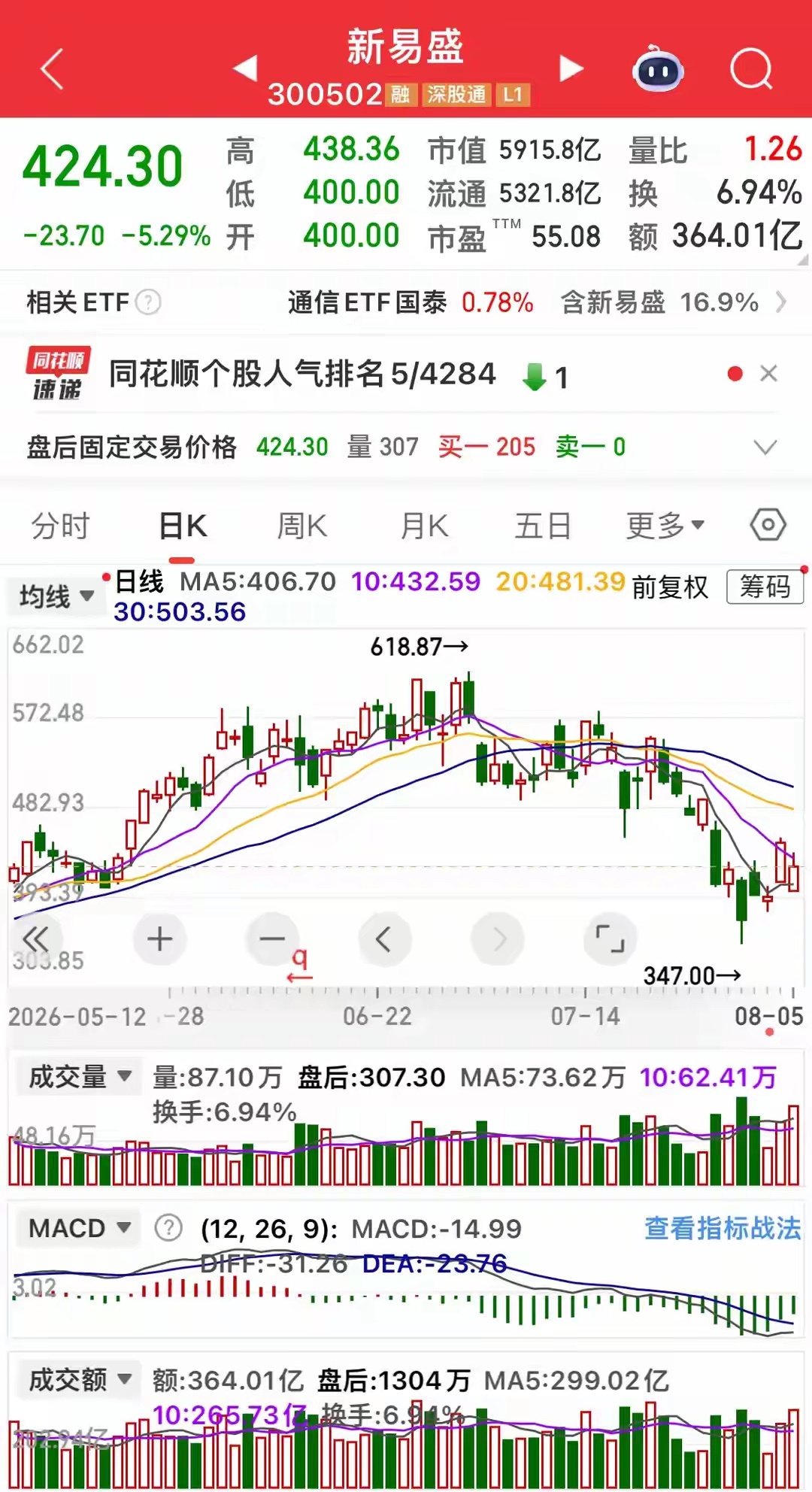Open 查看指标战法 link
The image size is (812, 1492).
723,1228
